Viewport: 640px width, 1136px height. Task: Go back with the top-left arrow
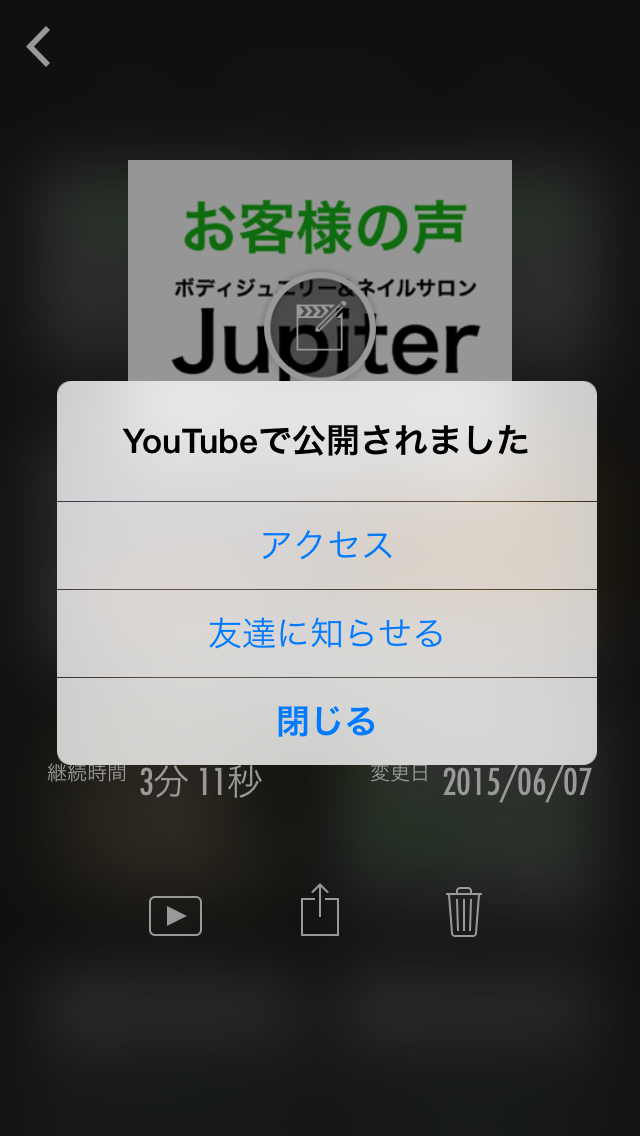(x=38, y=47)
